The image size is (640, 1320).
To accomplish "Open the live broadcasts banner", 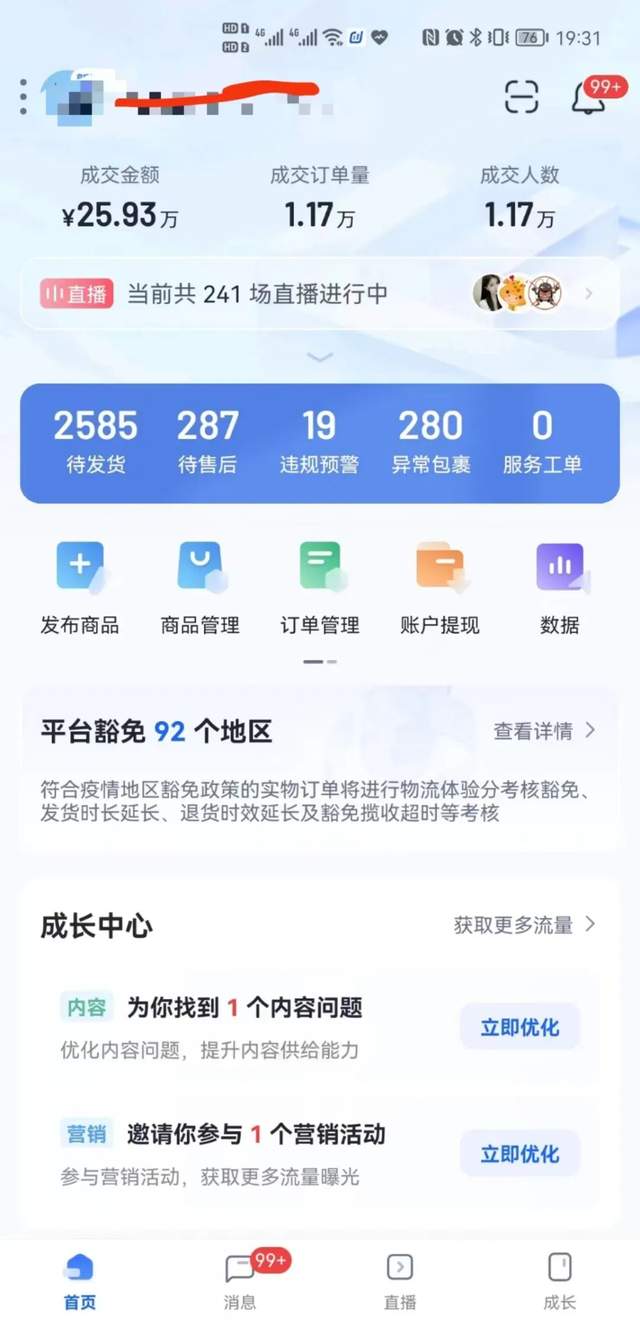I will (x=320, y=294).
